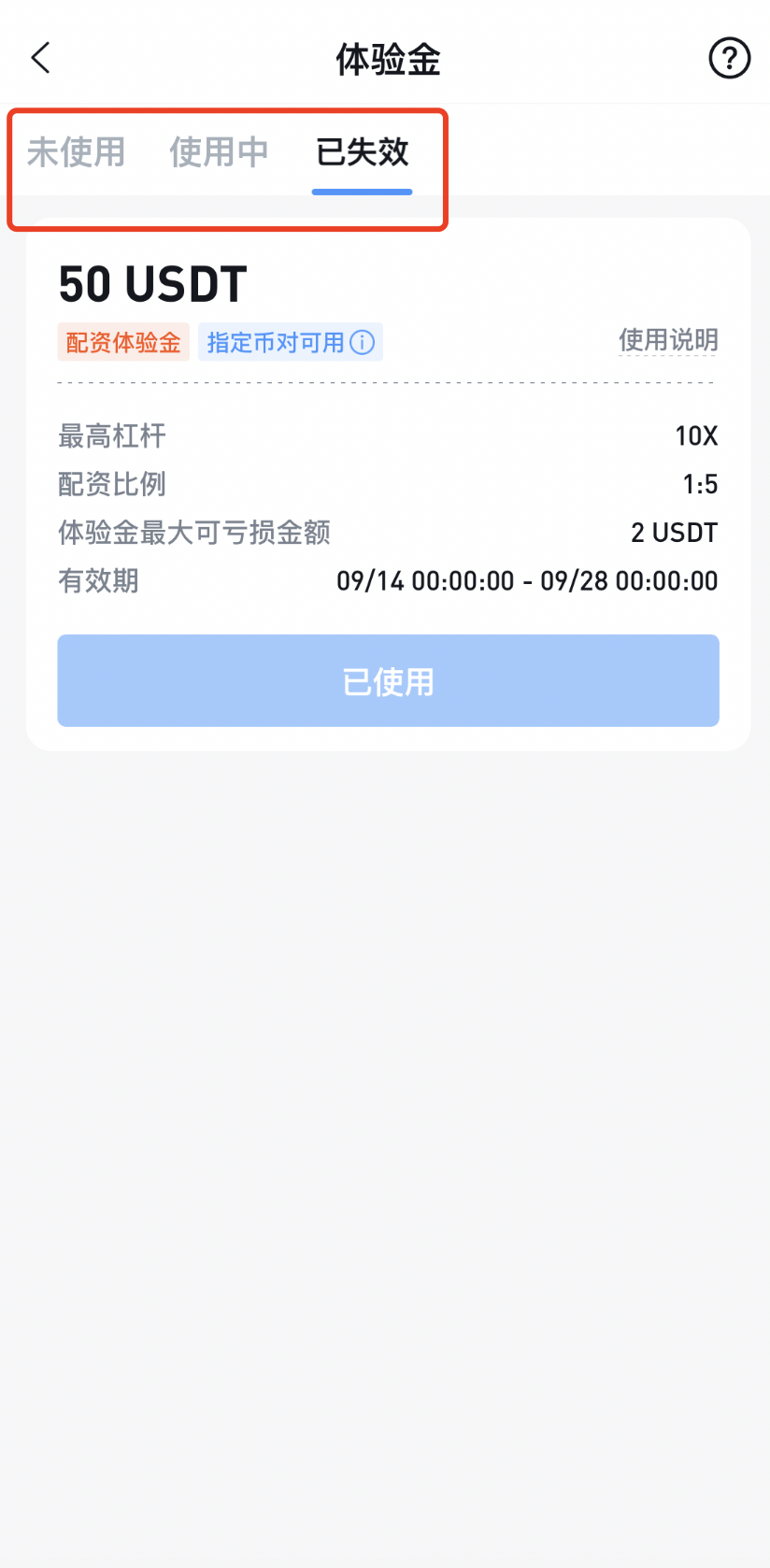Switch to the 使用中 tab
The width and height of the screenshot is (770, 1568).
219,151
